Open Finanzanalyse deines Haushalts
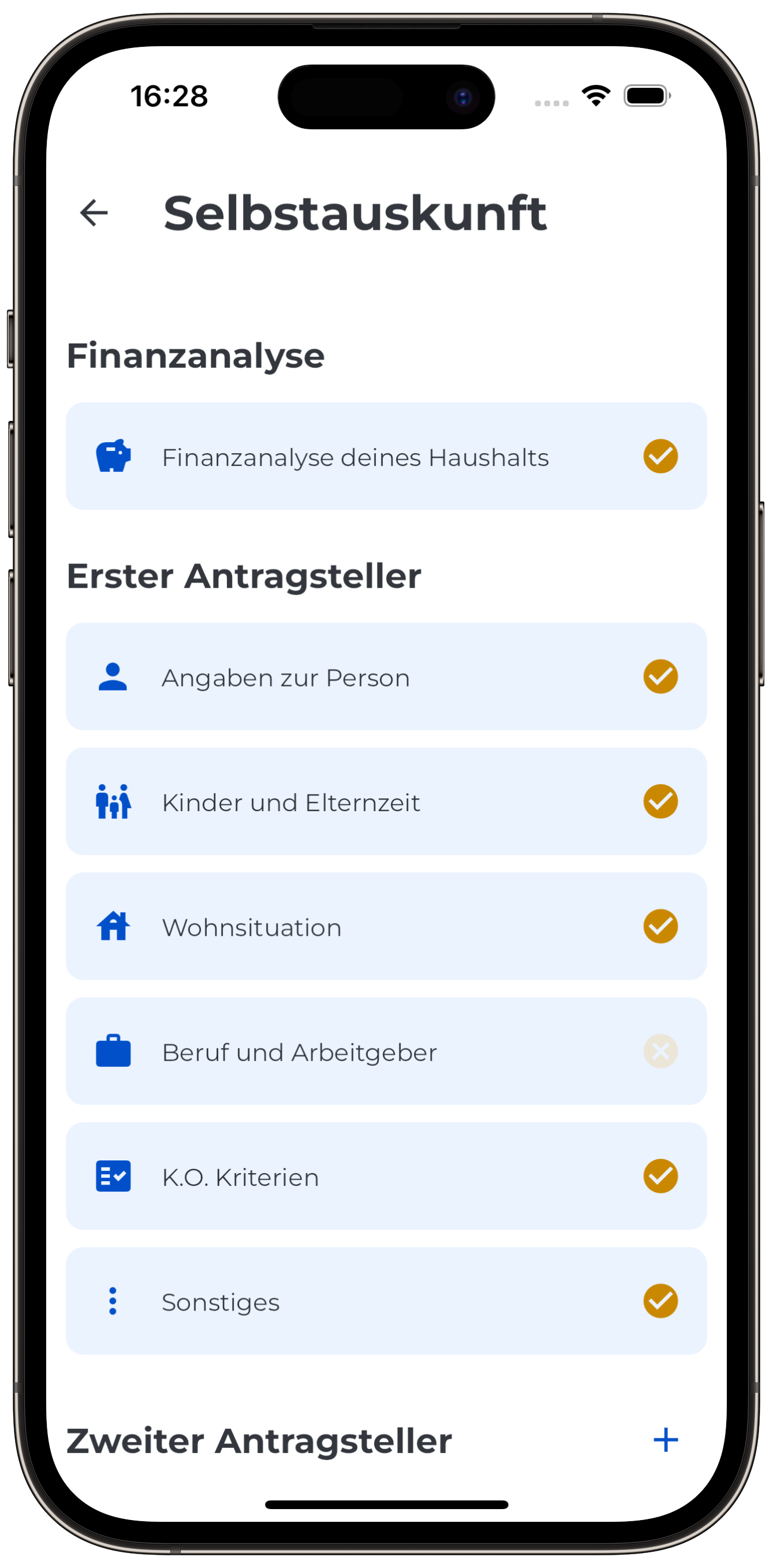The image size is (773, 1568). pos(386,457)
